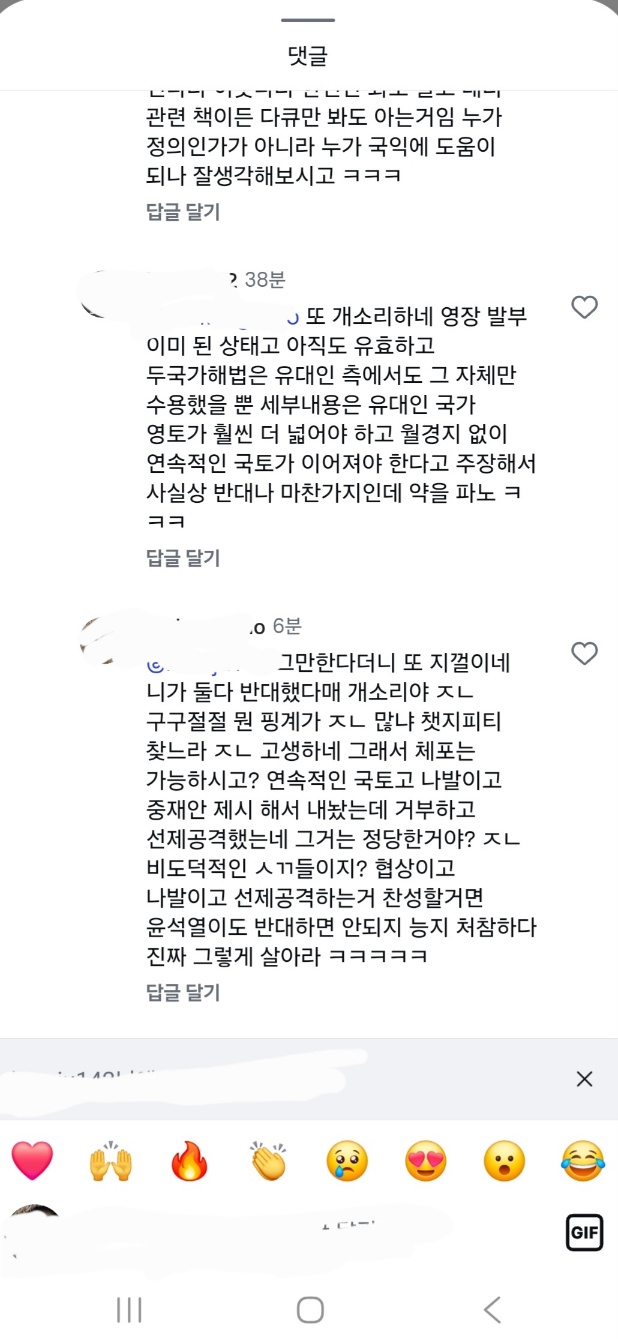The width and height of the screenshot is (618, 1339).
Task: Insert the red heart emoji
Action: coord(32,1160)
